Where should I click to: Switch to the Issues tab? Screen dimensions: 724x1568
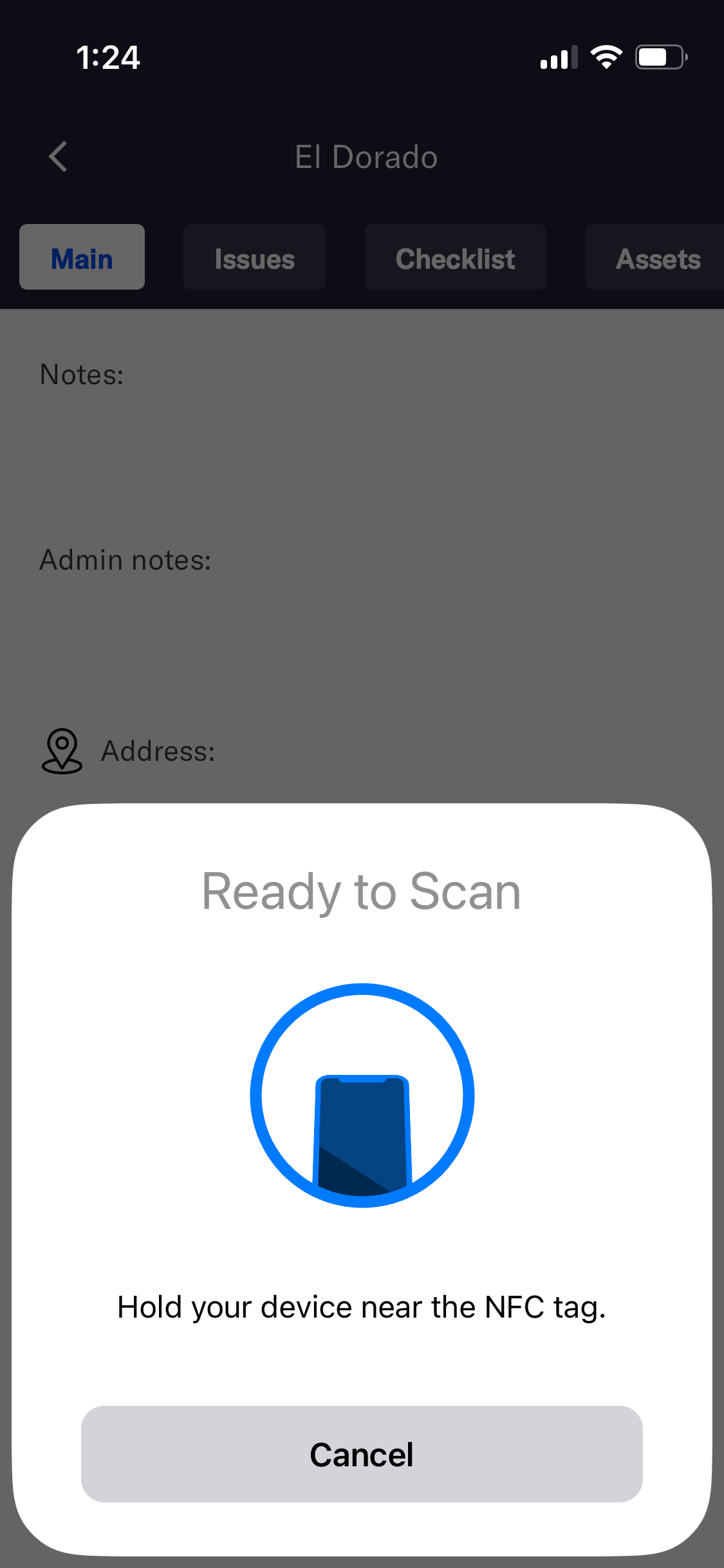point(254,257)
